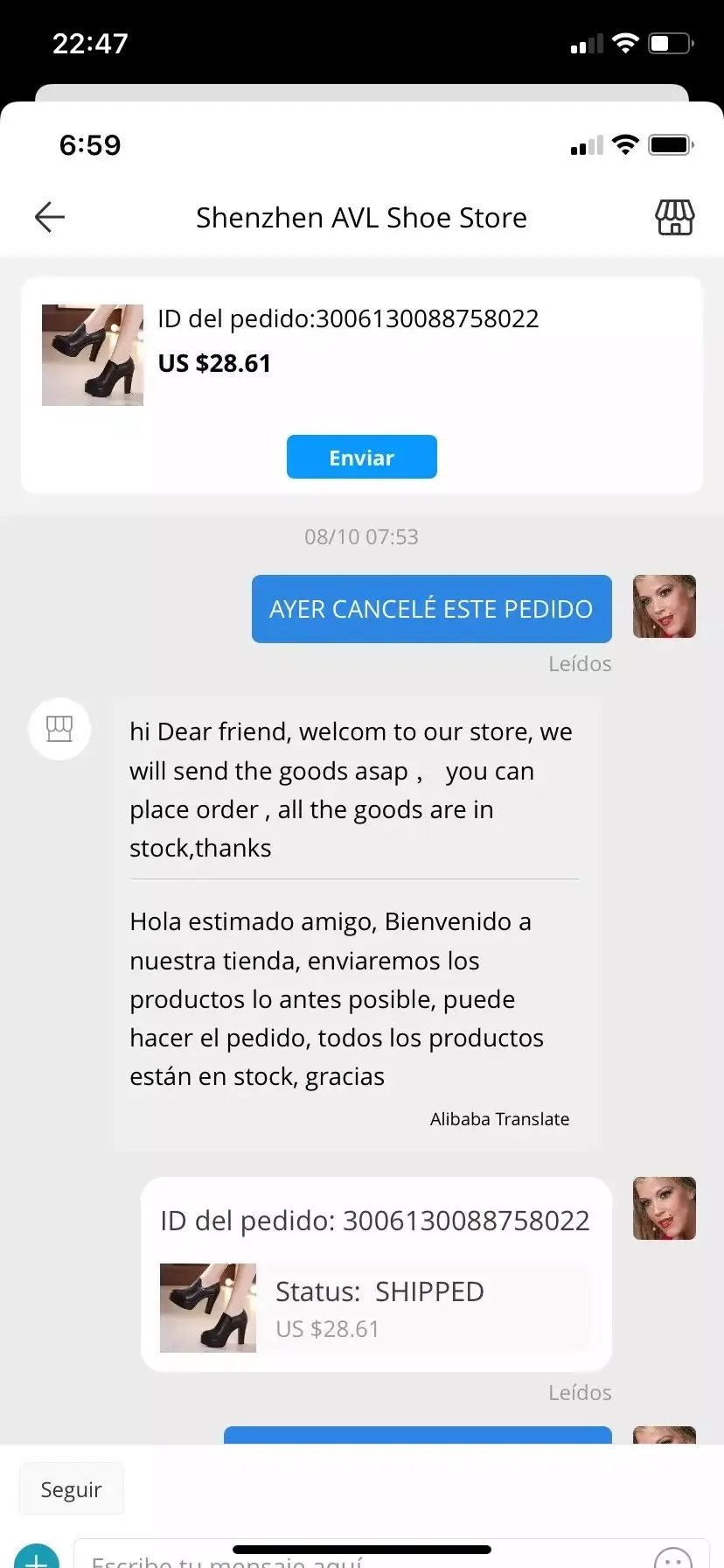
Task: Open the shipped order card in chat
Action: click(376, 1274)
